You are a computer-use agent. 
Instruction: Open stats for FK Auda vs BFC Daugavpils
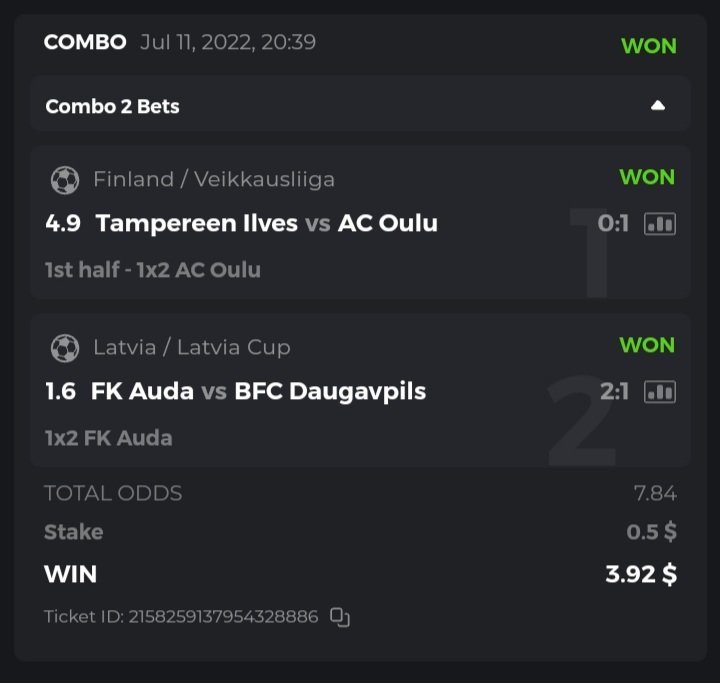(x=660, y=392)
